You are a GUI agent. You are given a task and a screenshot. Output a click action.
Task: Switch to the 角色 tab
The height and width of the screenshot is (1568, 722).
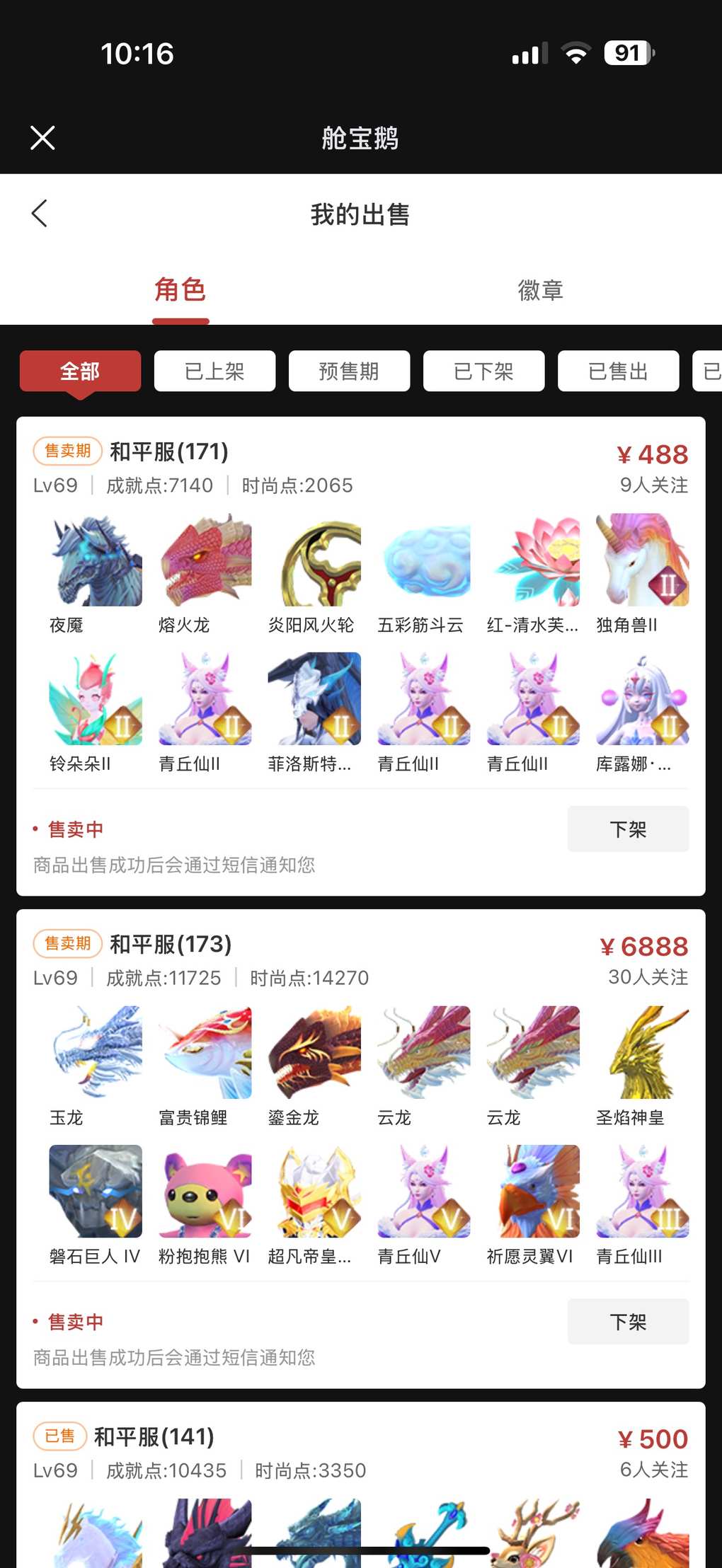180,290
